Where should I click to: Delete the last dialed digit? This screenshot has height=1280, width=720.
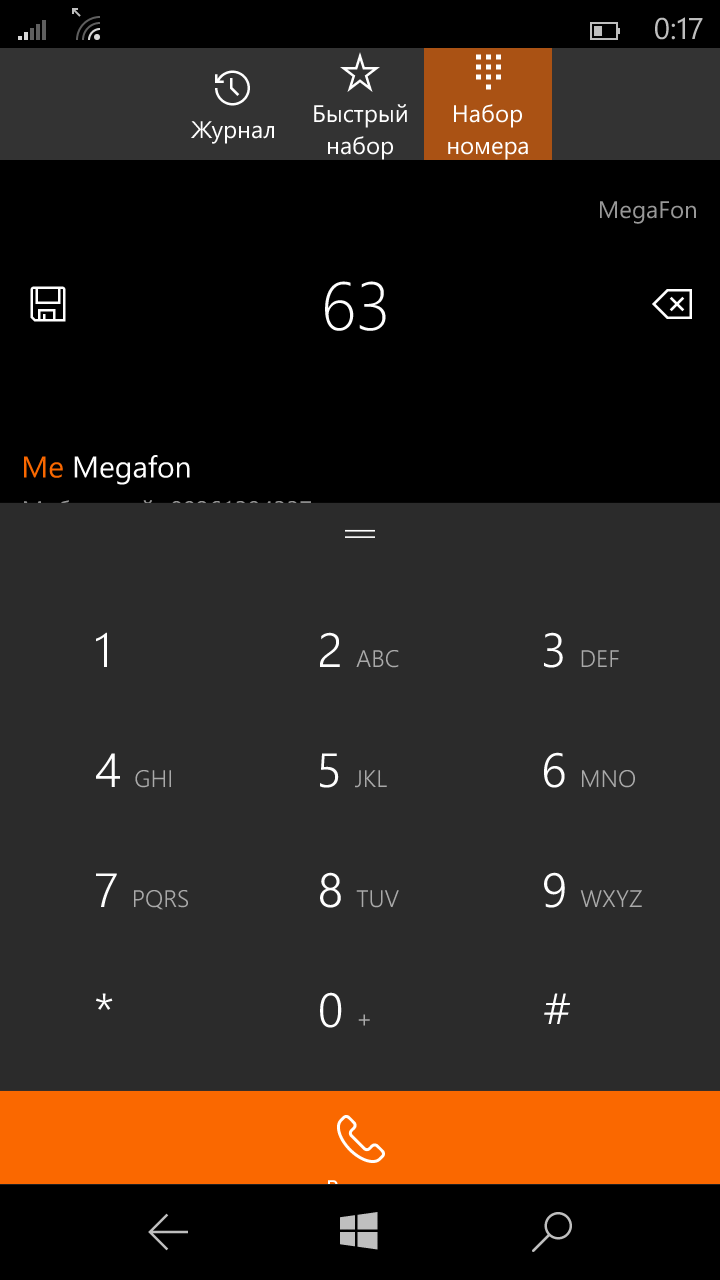[x=672, y=304]
